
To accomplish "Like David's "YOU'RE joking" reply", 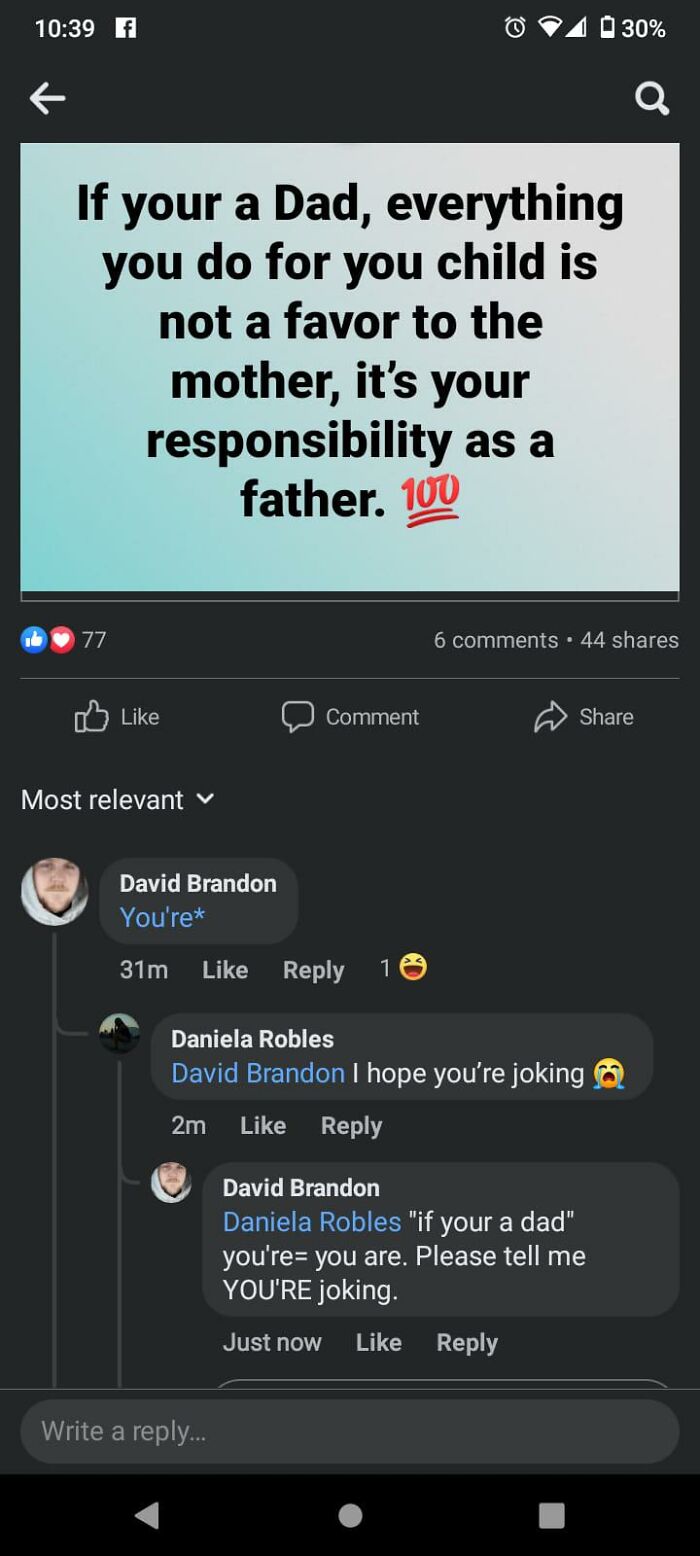I will [379, 1343].
